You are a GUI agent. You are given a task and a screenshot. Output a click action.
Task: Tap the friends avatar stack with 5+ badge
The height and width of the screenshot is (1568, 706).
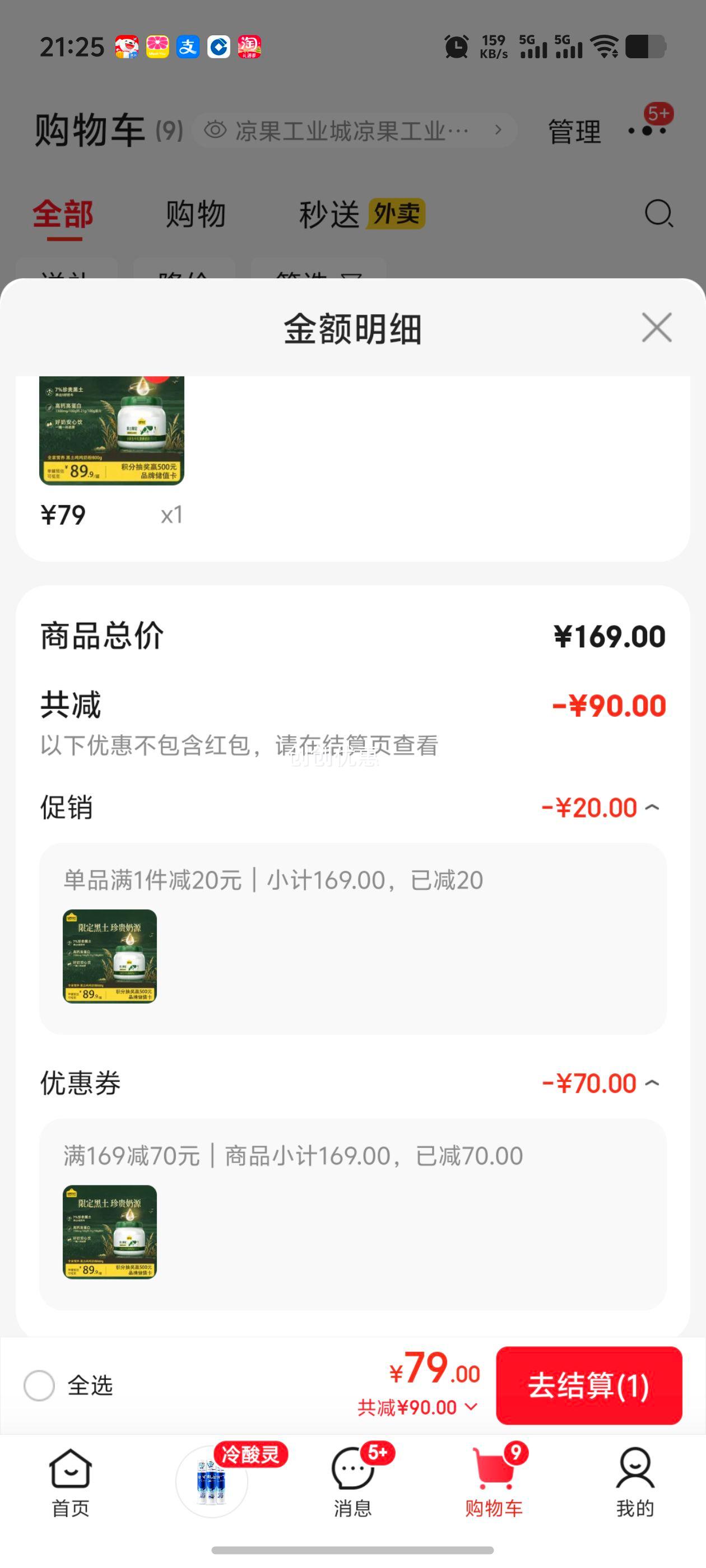648,130
